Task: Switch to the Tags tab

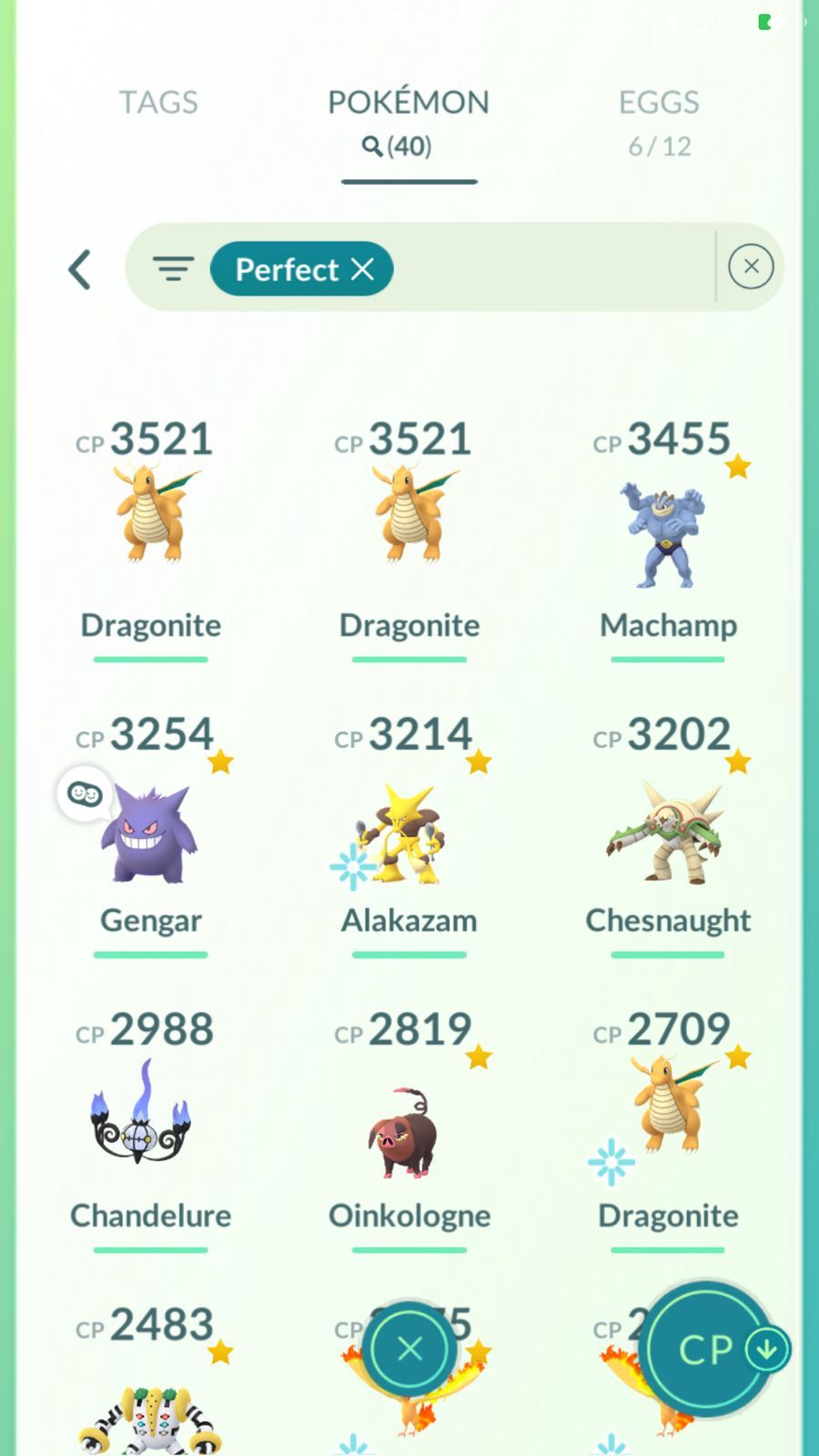Action: tap(158, 102)
